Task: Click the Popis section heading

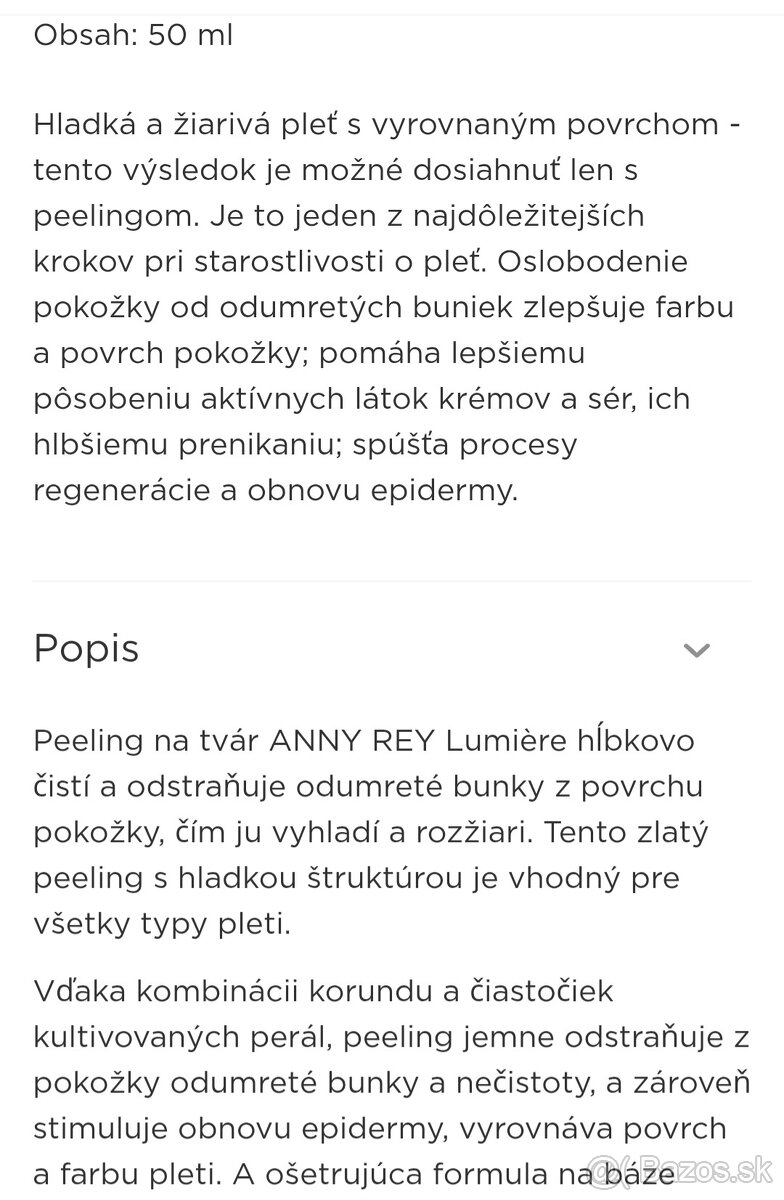Action: coord(85,650)
